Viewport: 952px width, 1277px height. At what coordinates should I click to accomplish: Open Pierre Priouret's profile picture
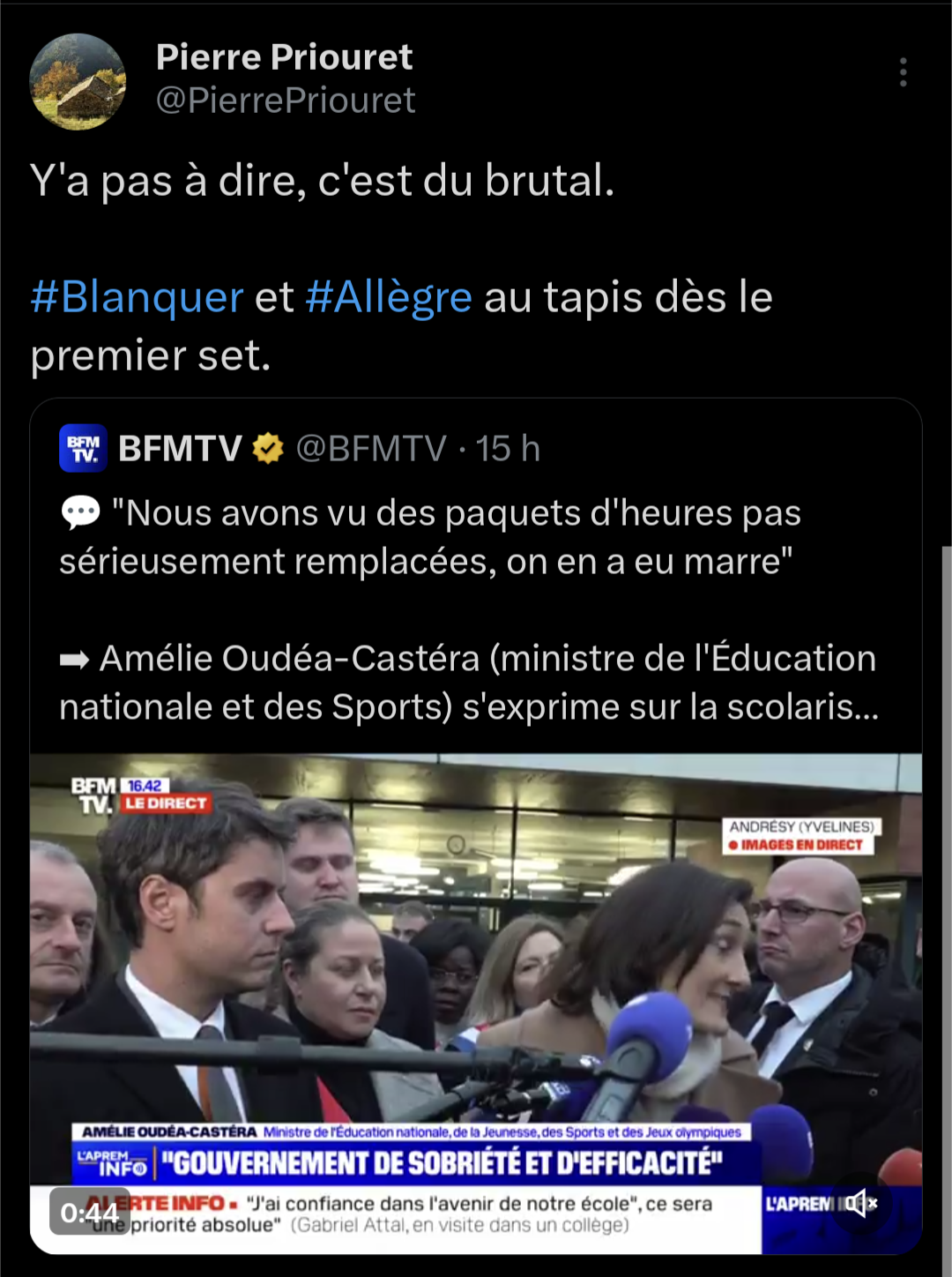(78, 81)
